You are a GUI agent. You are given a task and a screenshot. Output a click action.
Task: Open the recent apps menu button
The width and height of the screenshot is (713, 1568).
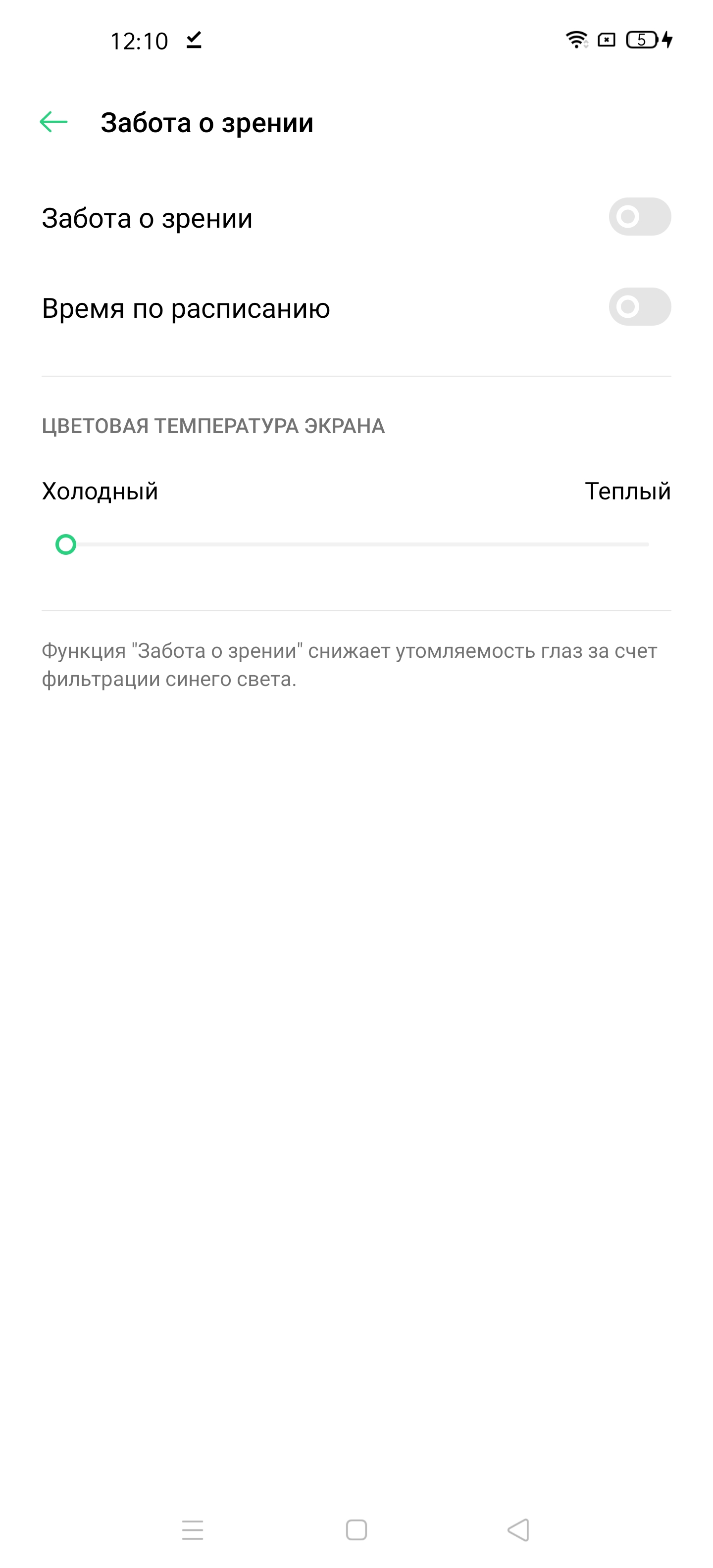193,1530
